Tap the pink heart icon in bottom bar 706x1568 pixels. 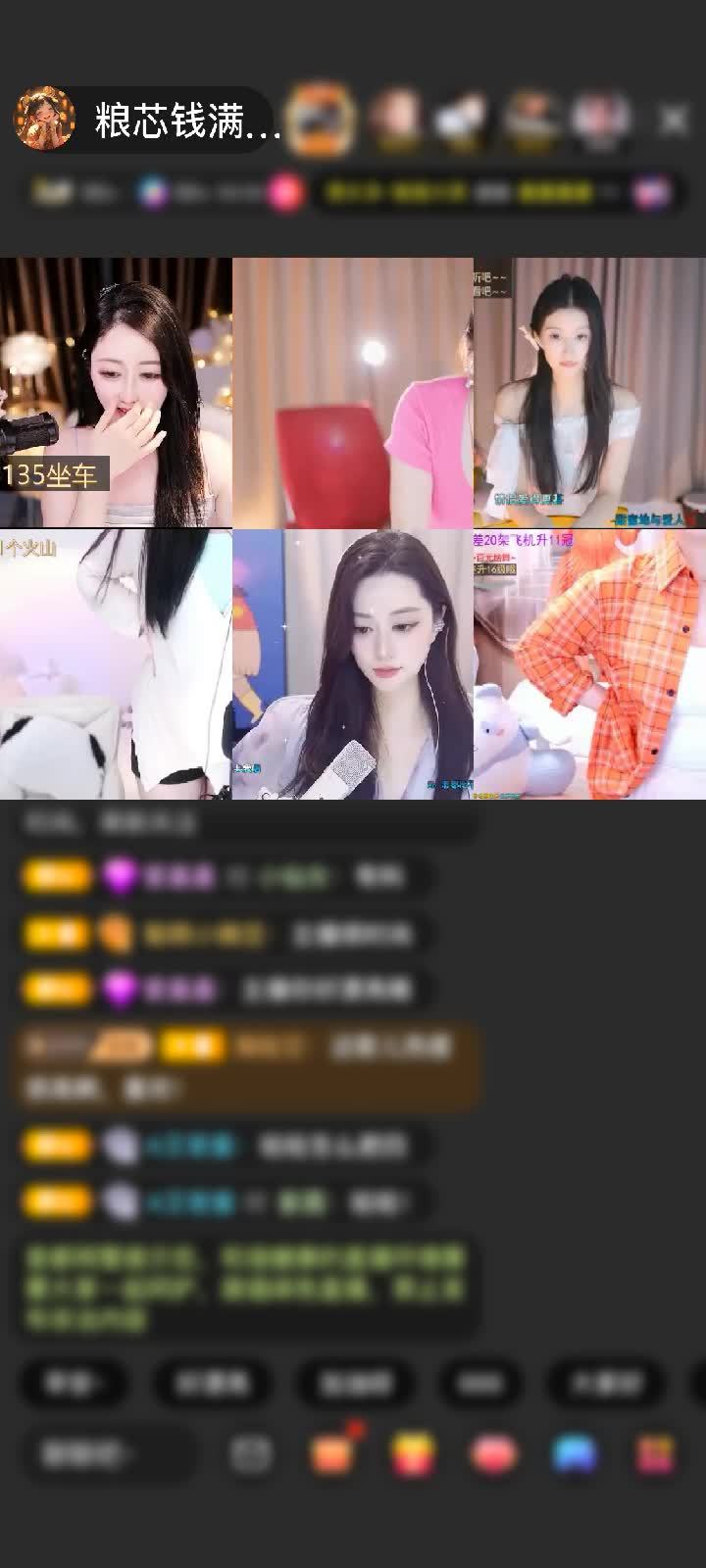(x=493, y=1454)
